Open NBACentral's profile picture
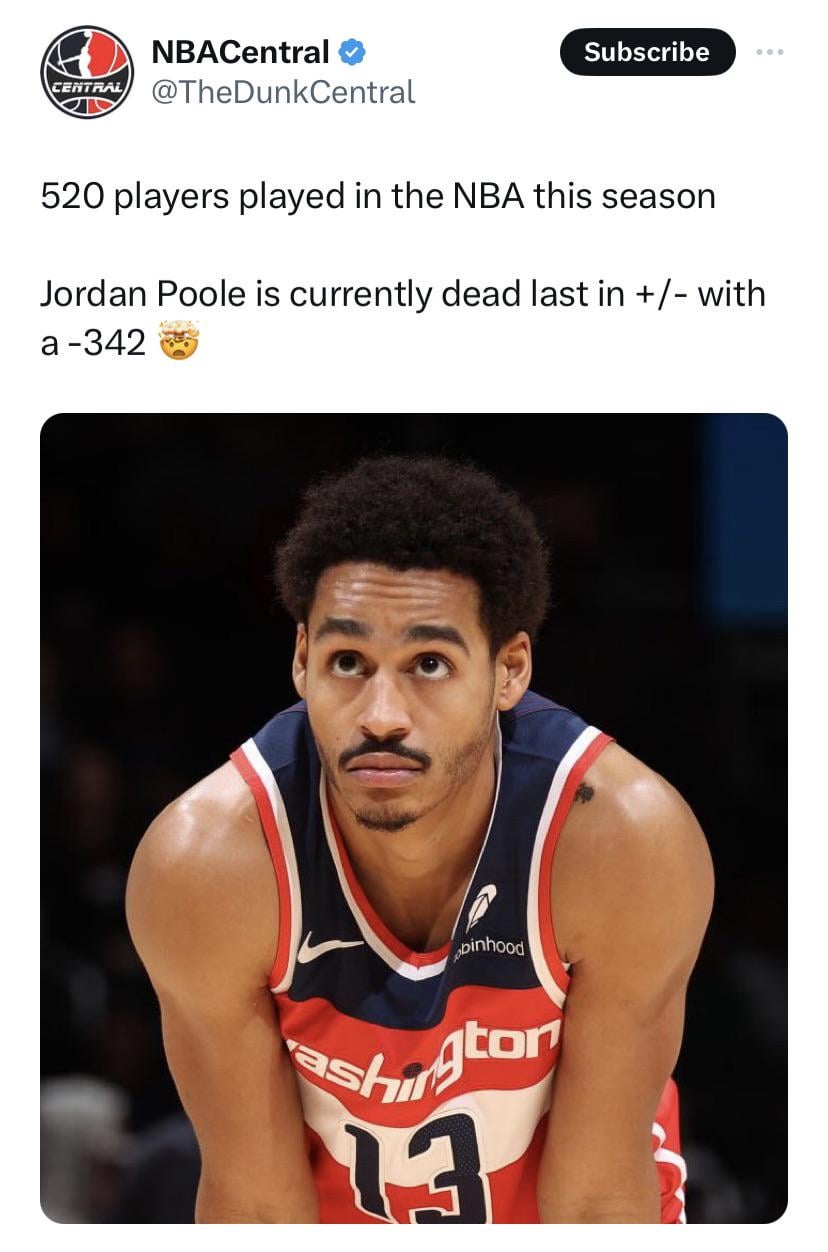Viewport: 828px width, 1252px height. click(x=87, y=72)
